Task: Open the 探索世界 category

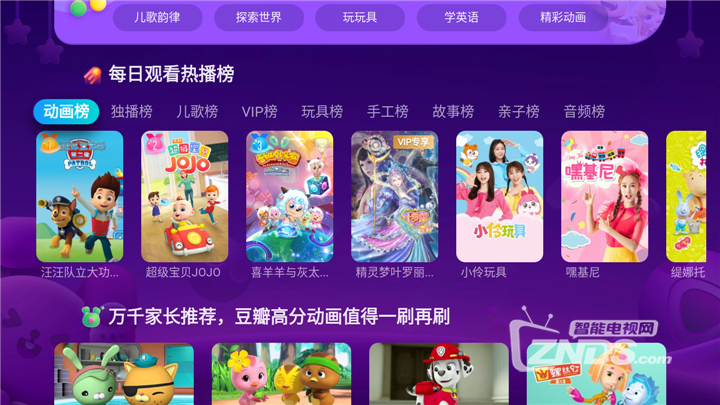Action: tap(258, 17)
